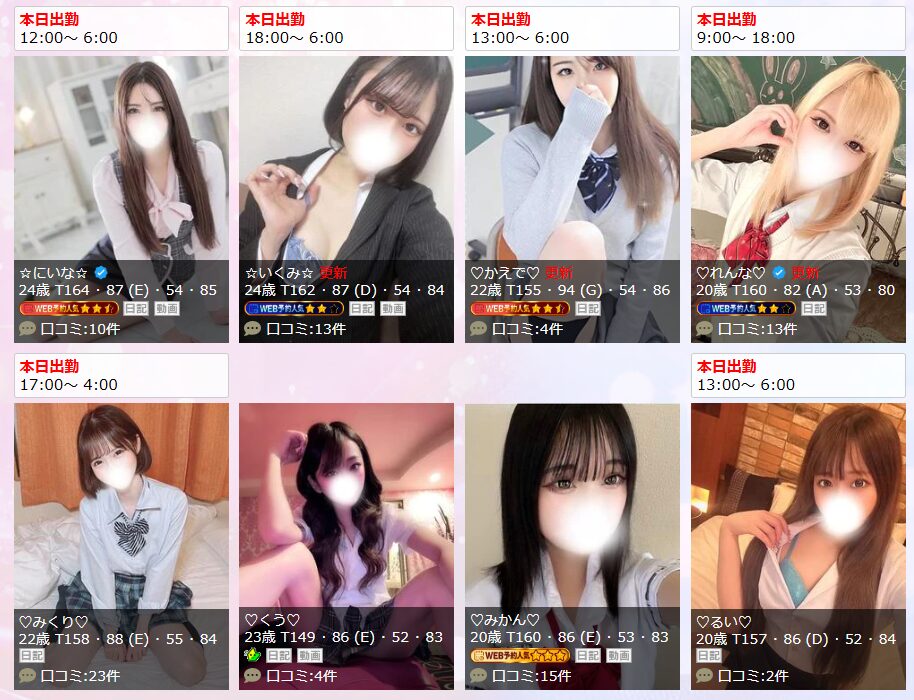
Task: Open にいな's 動画 video tag
Action: (x=167, y=309)
